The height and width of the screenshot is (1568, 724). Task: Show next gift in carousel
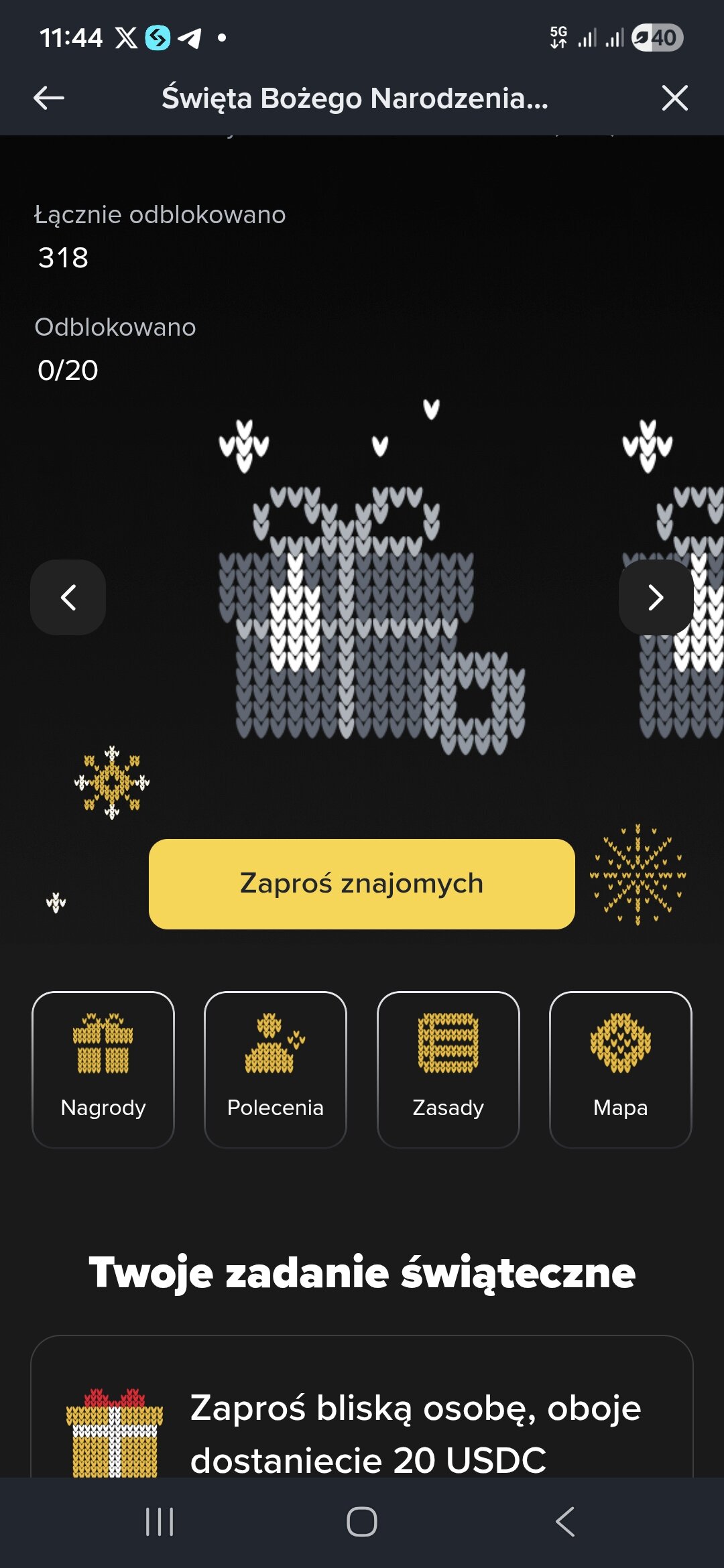click(656, 597)
